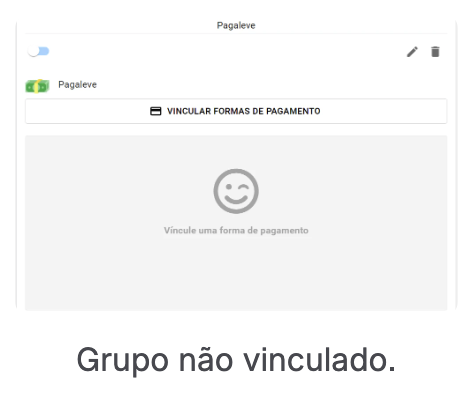Toggle the Pagaleve group switch
Screen dimensions: 476x404
coord(39,51)
